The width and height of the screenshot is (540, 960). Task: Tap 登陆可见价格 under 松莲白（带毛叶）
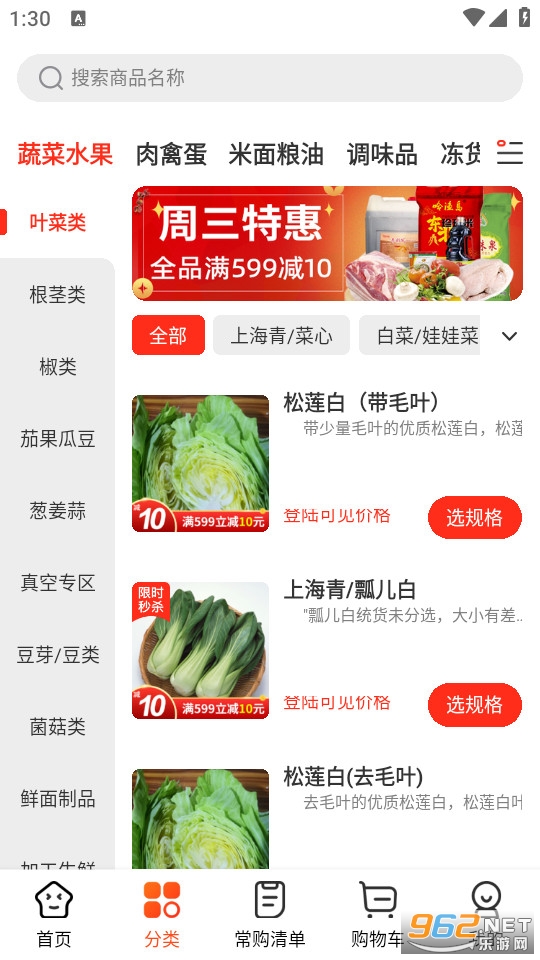point(337,516)
